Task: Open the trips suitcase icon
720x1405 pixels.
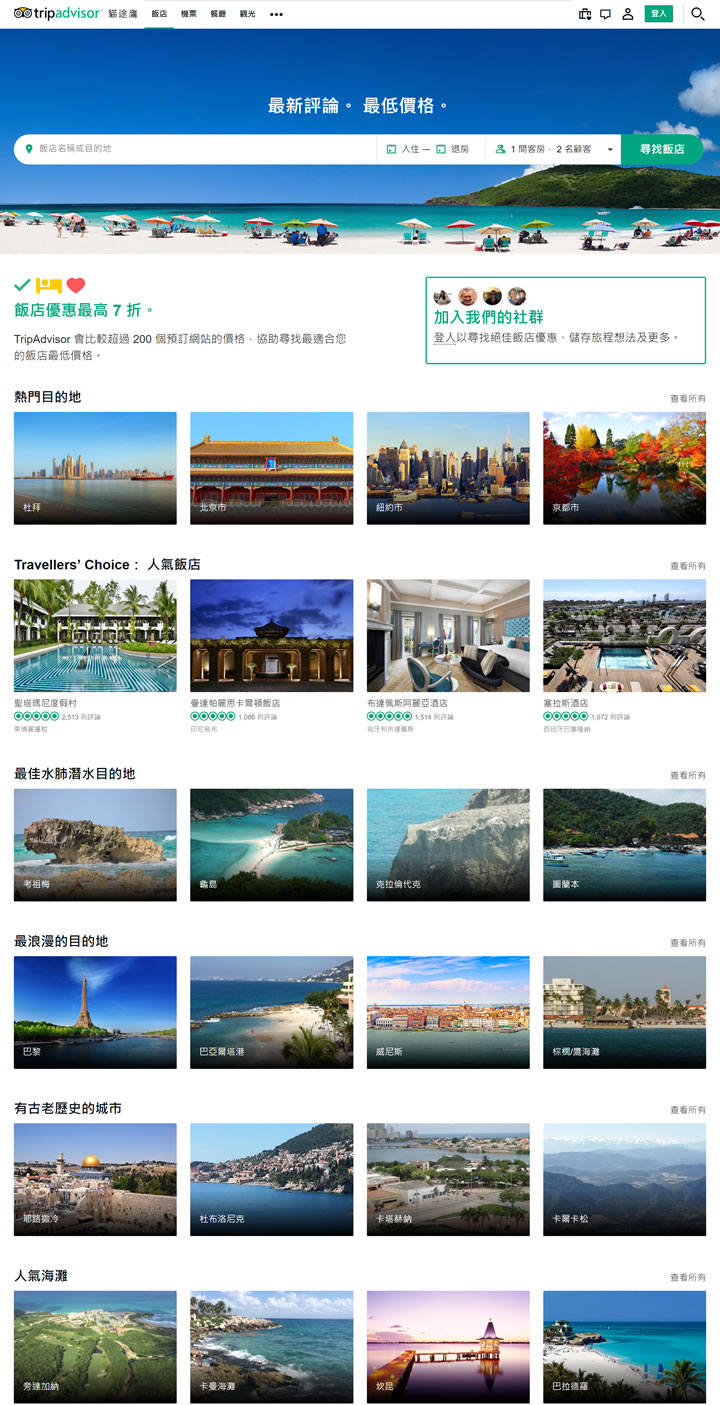Action: pos(585,14)
